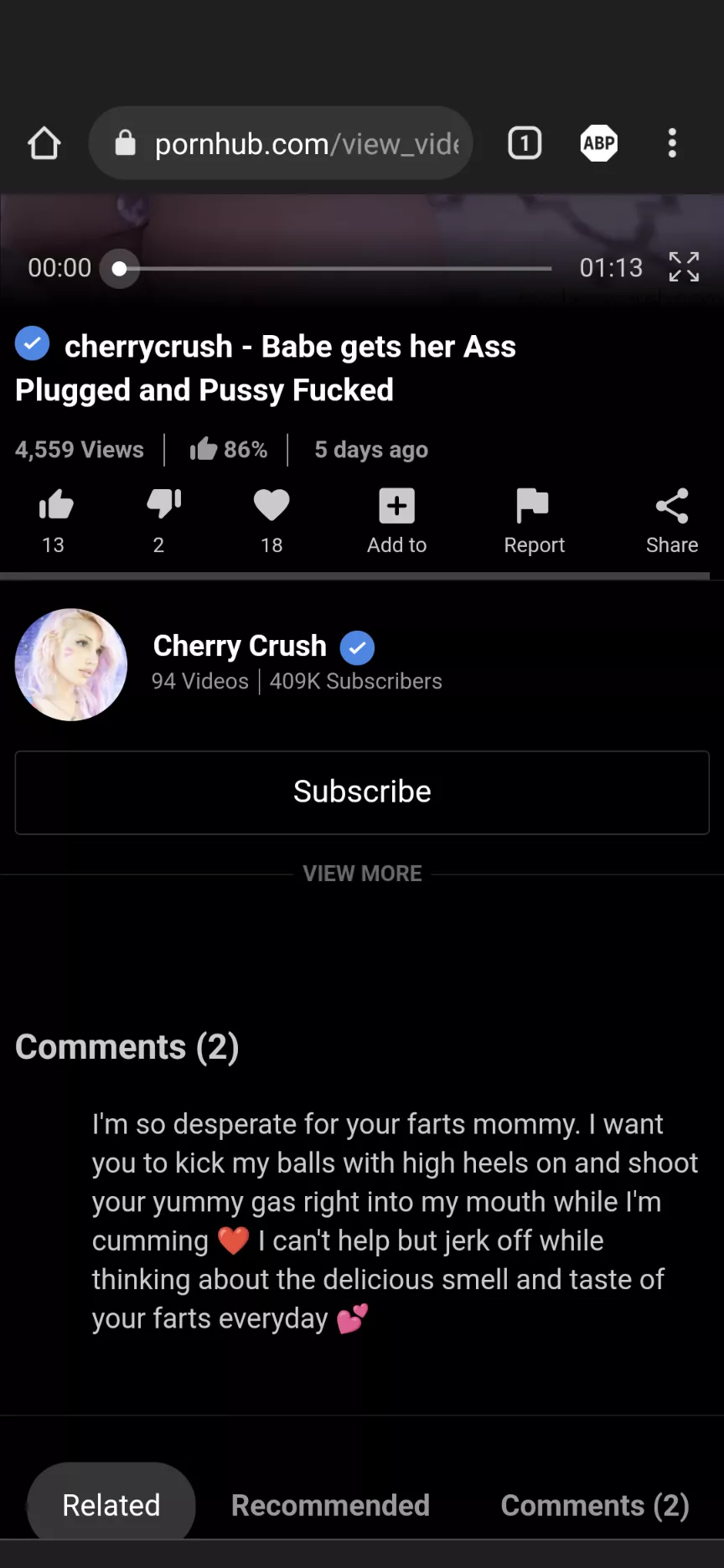
Task: Enter fullscreen video mode
Action: [684, 267]
